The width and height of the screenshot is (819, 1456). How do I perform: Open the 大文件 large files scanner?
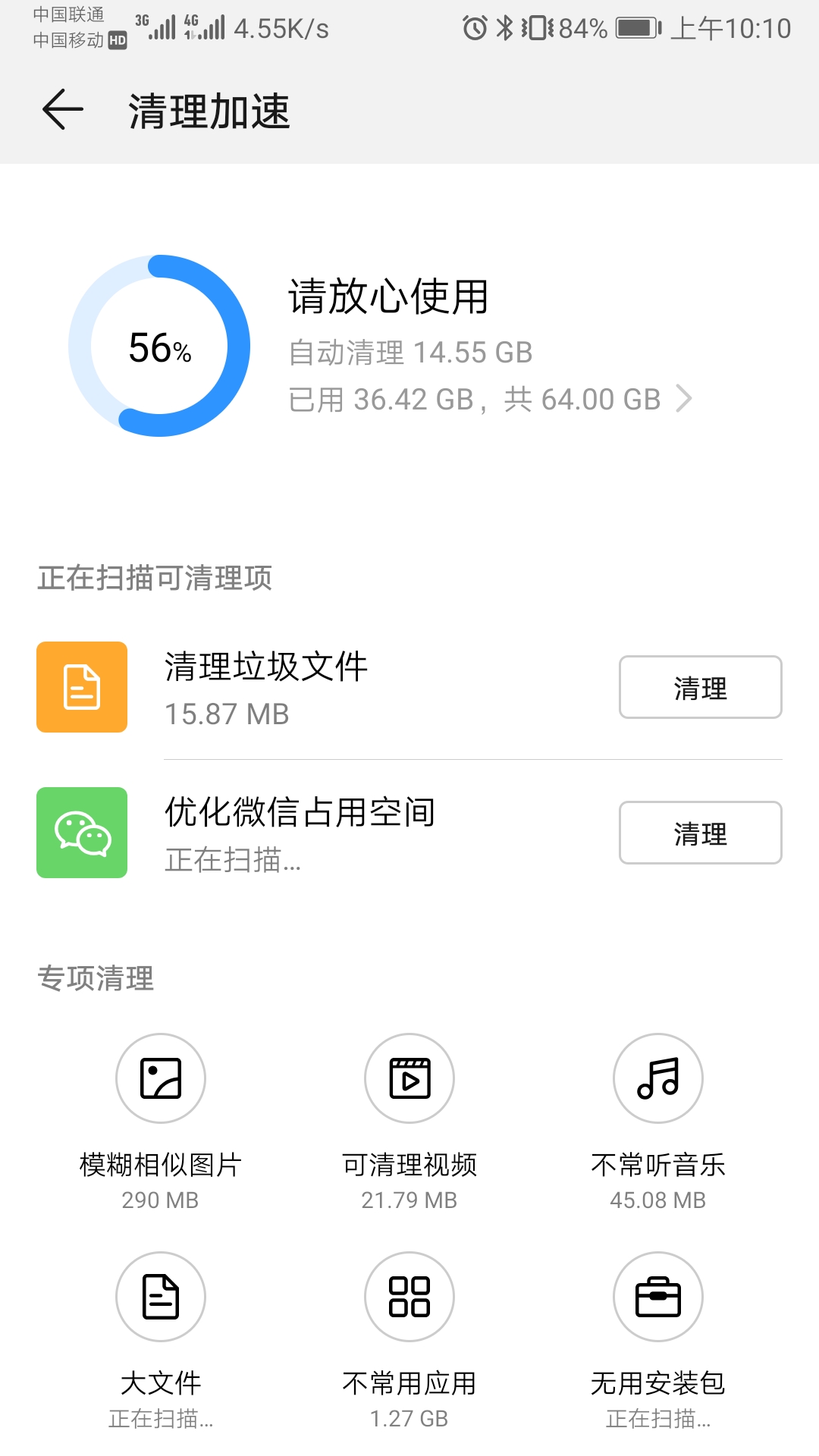pos(159,1297)
